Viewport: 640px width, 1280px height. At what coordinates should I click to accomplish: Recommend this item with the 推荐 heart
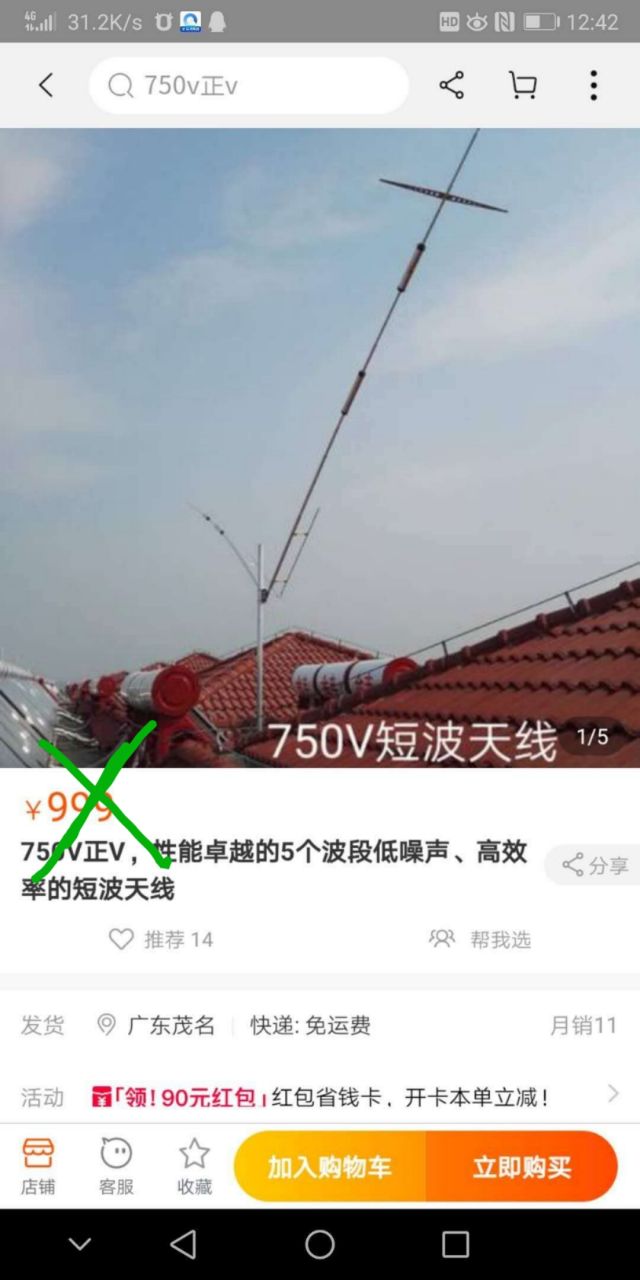pos(160,939)
